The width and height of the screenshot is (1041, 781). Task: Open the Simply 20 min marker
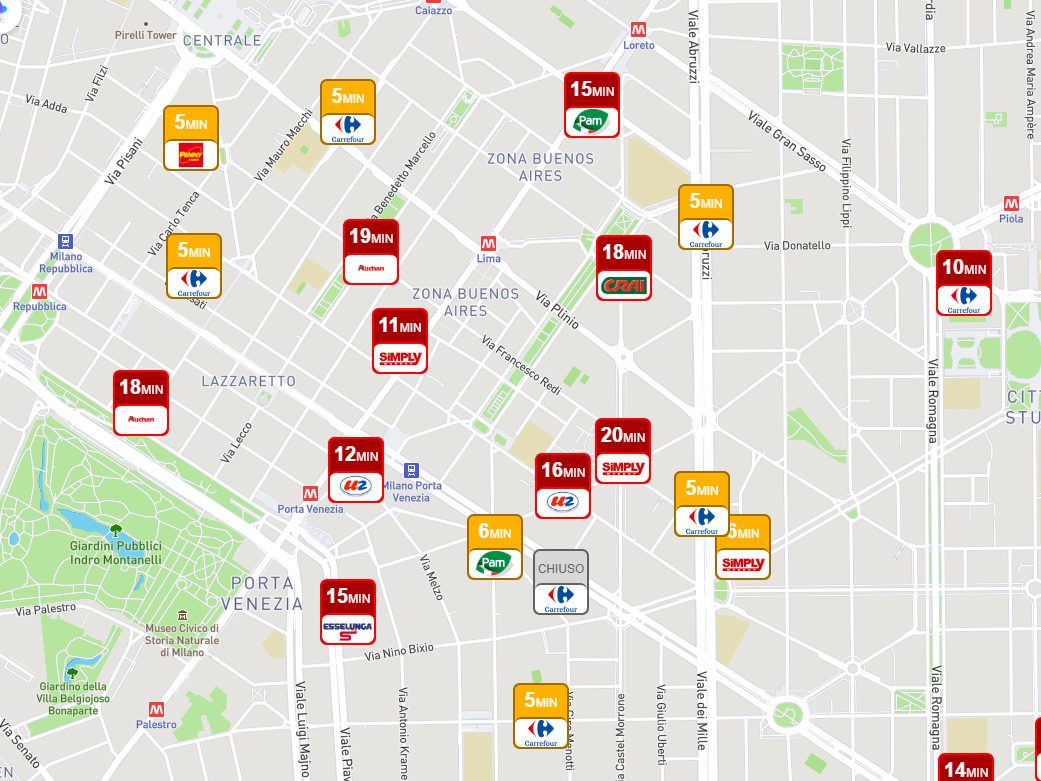tap(623, 451)
